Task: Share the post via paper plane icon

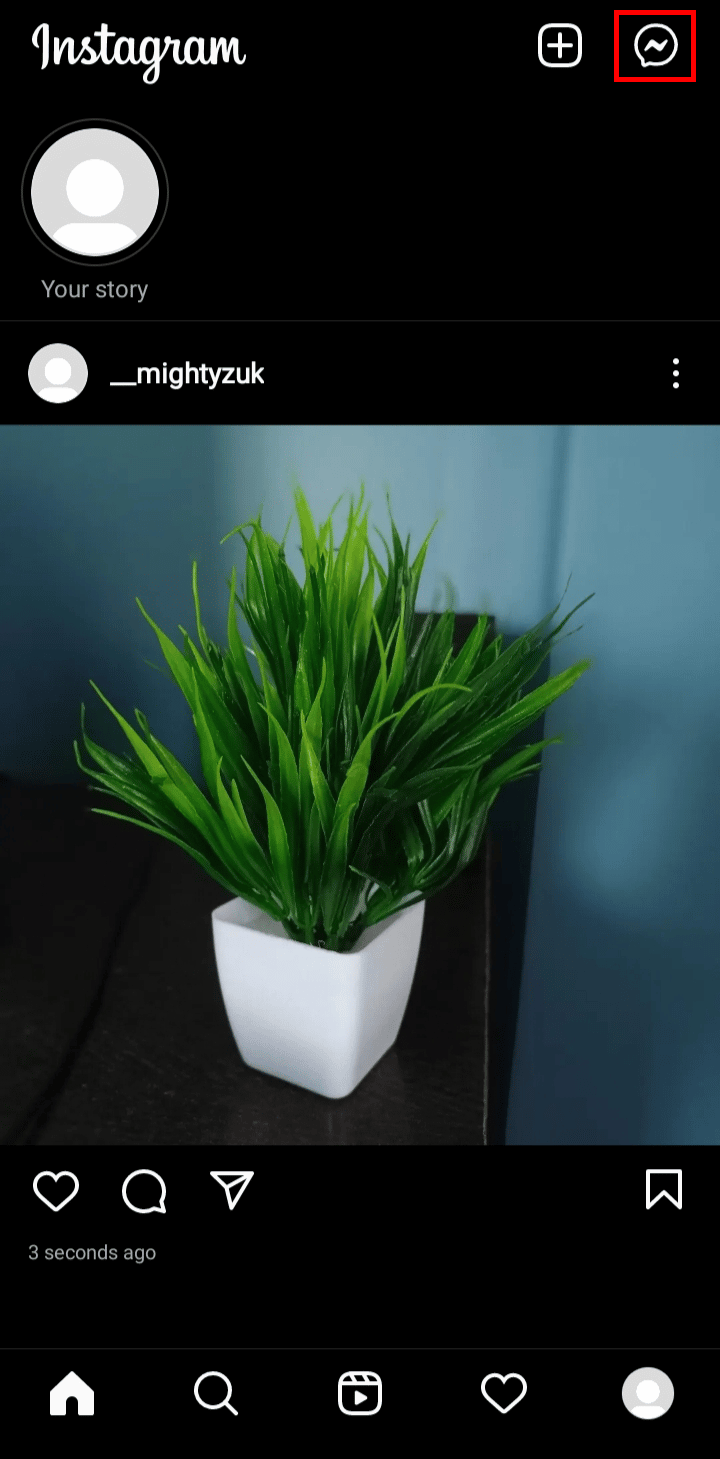Action: pyautogui.click(x=232, y=1191)
